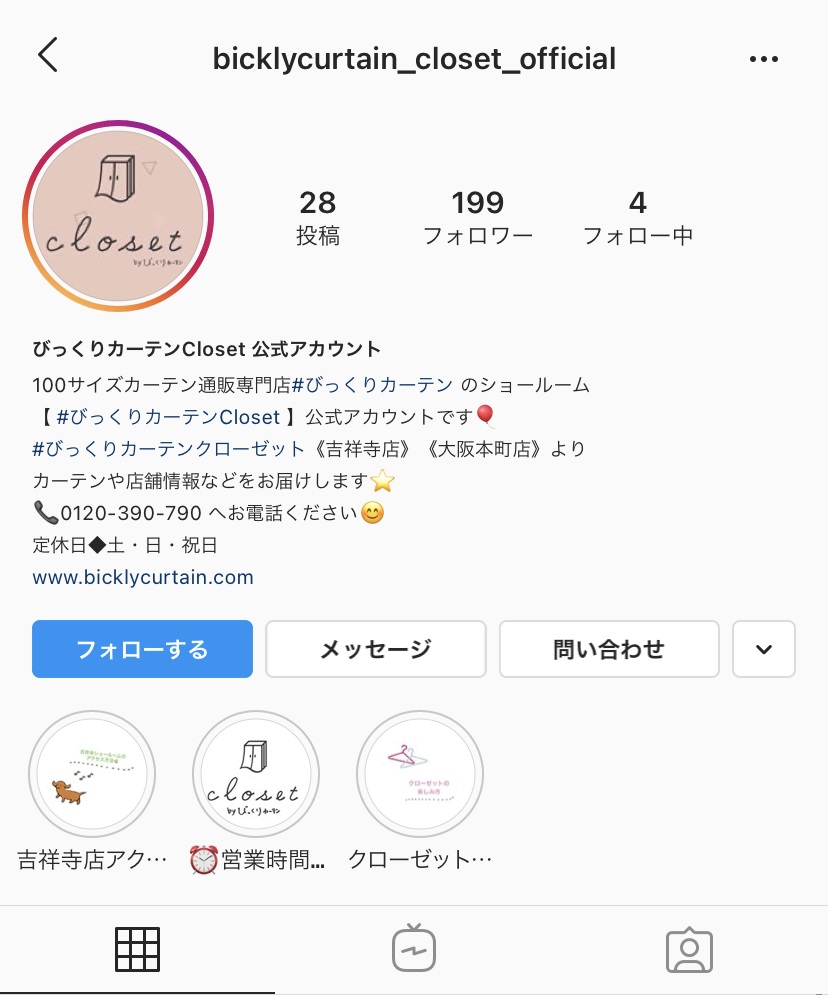Open the 4 フォロー中 list
This screenshot has width=828, height=995.
(637, 219)
